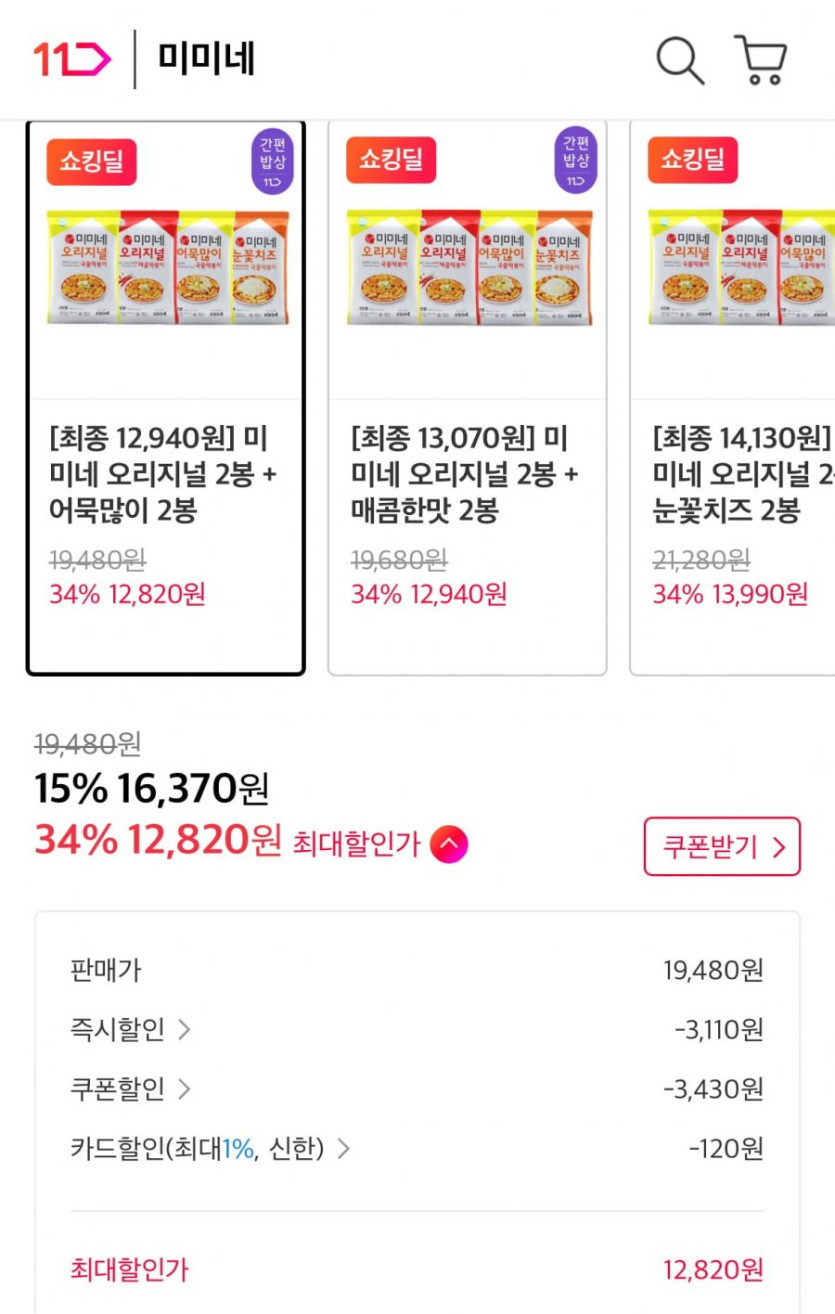Select the 12,940원 오리지널 + 어묵많이 product card
This screenshot has width=835, height=1314.
point(166,400)
